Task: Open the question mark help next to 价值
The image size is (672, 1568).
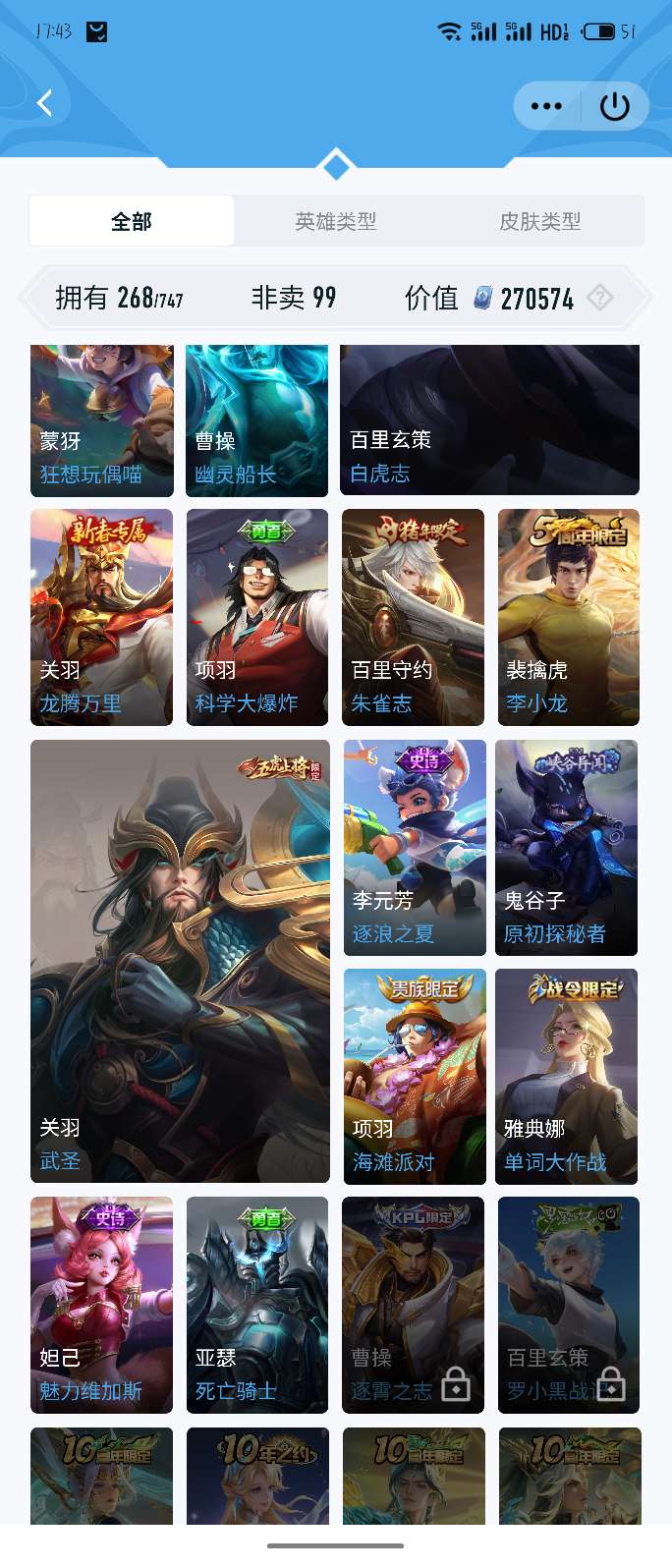Action: pos(599,298)
